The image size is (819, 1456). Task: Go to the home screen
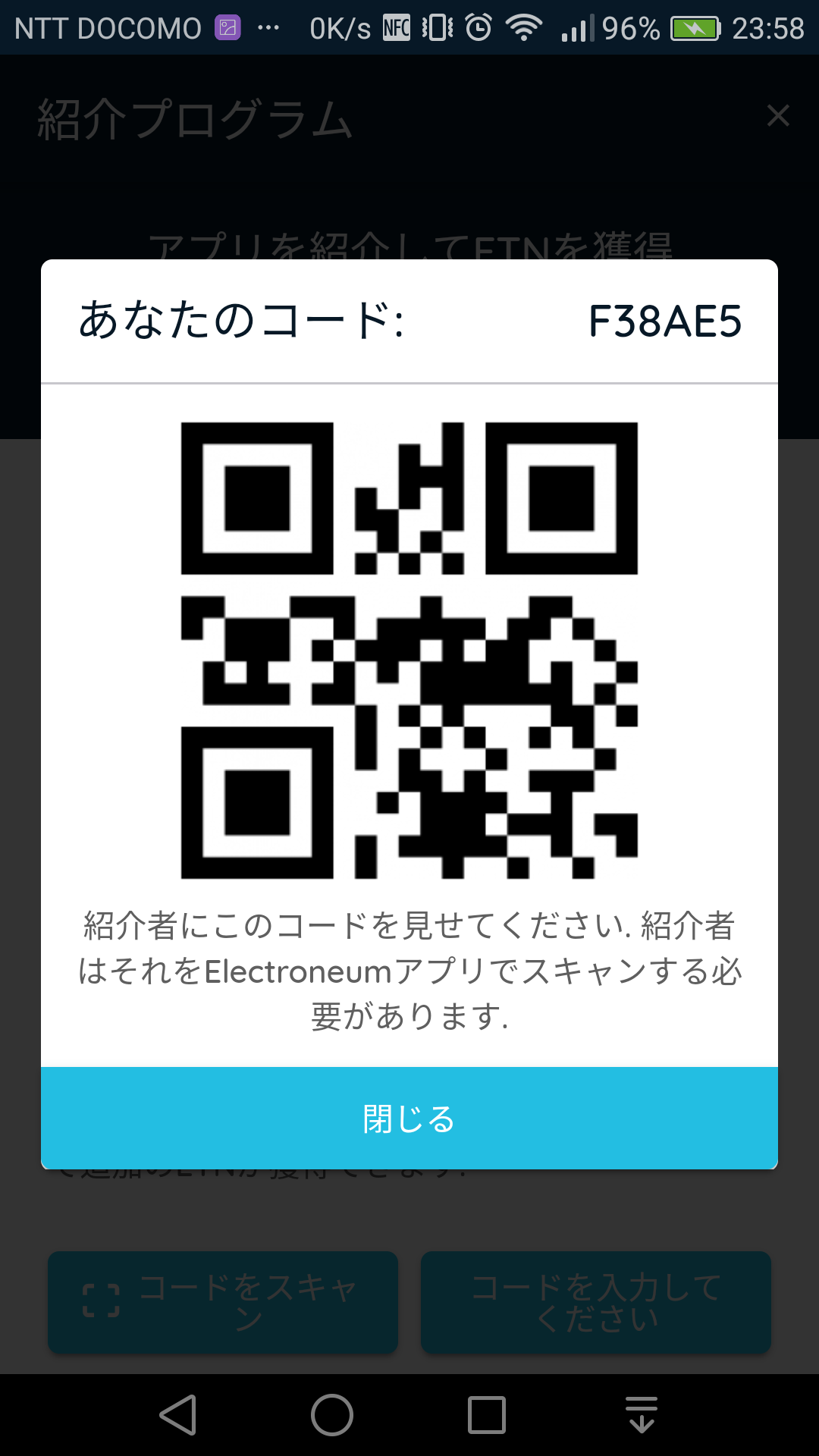332,1415
